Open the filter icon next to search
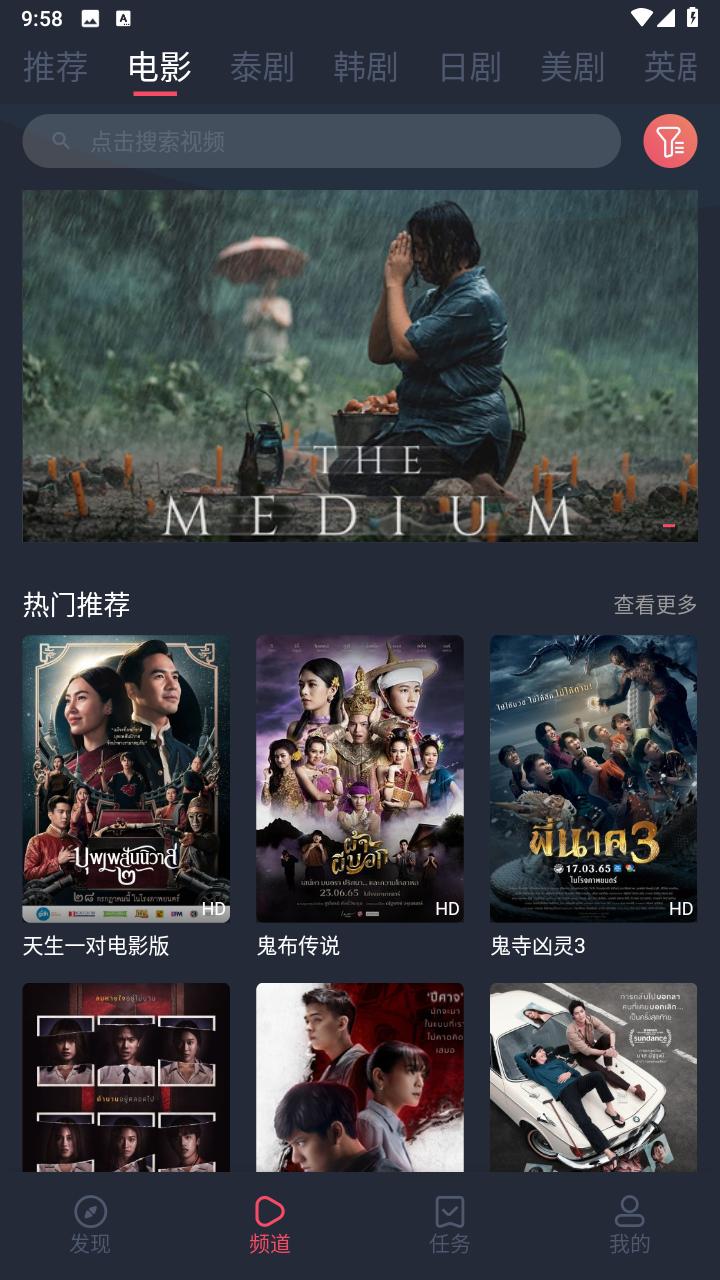The width and height of the screenshot is (720, 1280). pyautogui.click(x=670, y=141)
